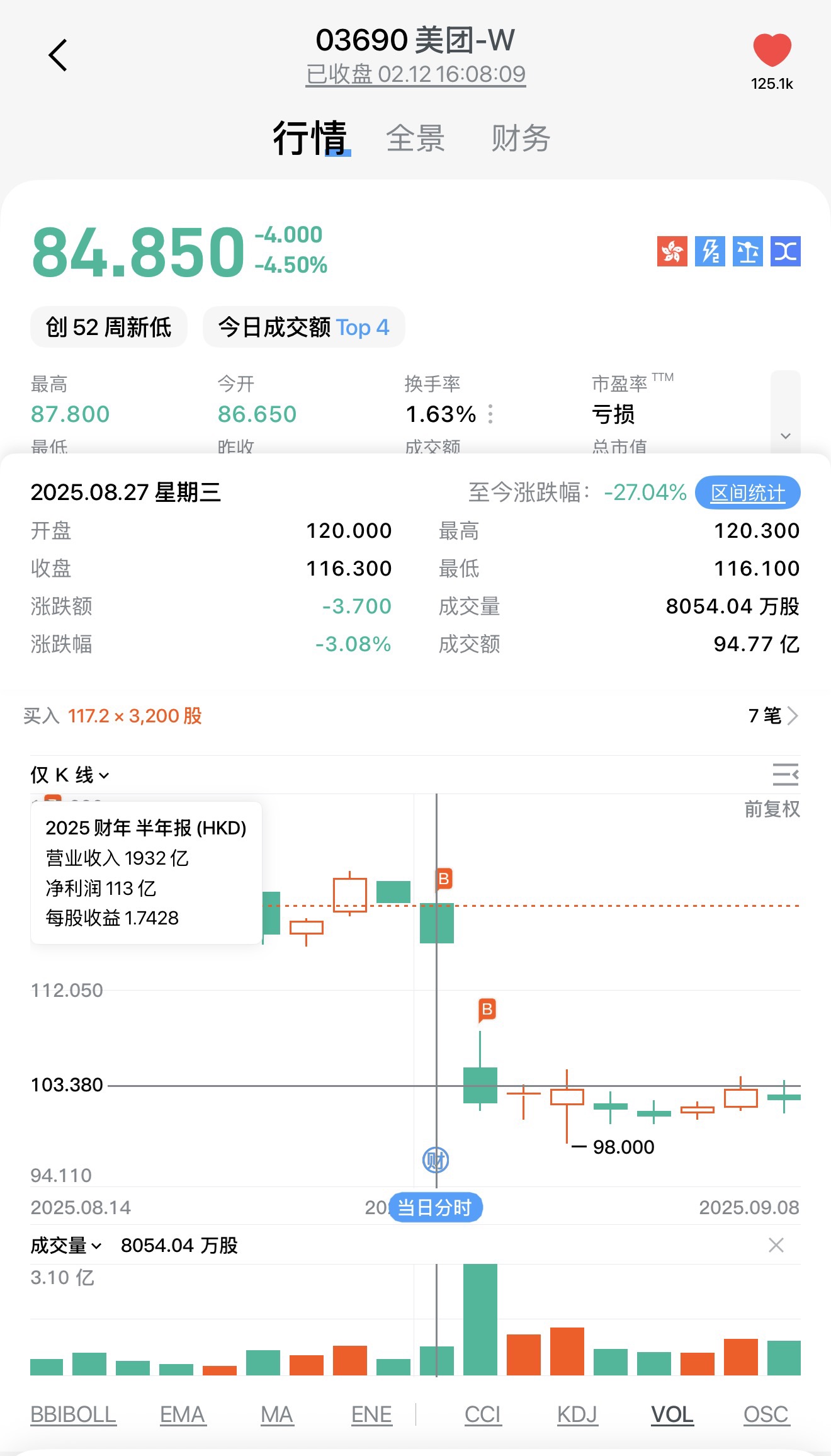Open the 仅 K 线 dropdown

(70, 775)
